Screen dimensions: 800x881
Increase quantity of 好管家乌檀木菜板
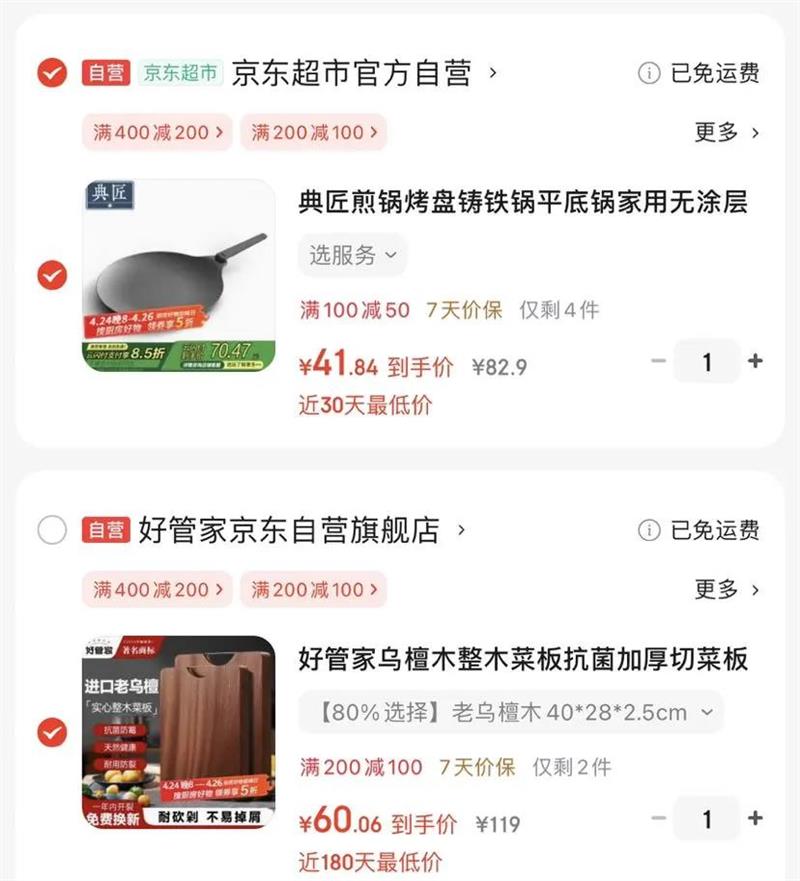pos(755,818)
